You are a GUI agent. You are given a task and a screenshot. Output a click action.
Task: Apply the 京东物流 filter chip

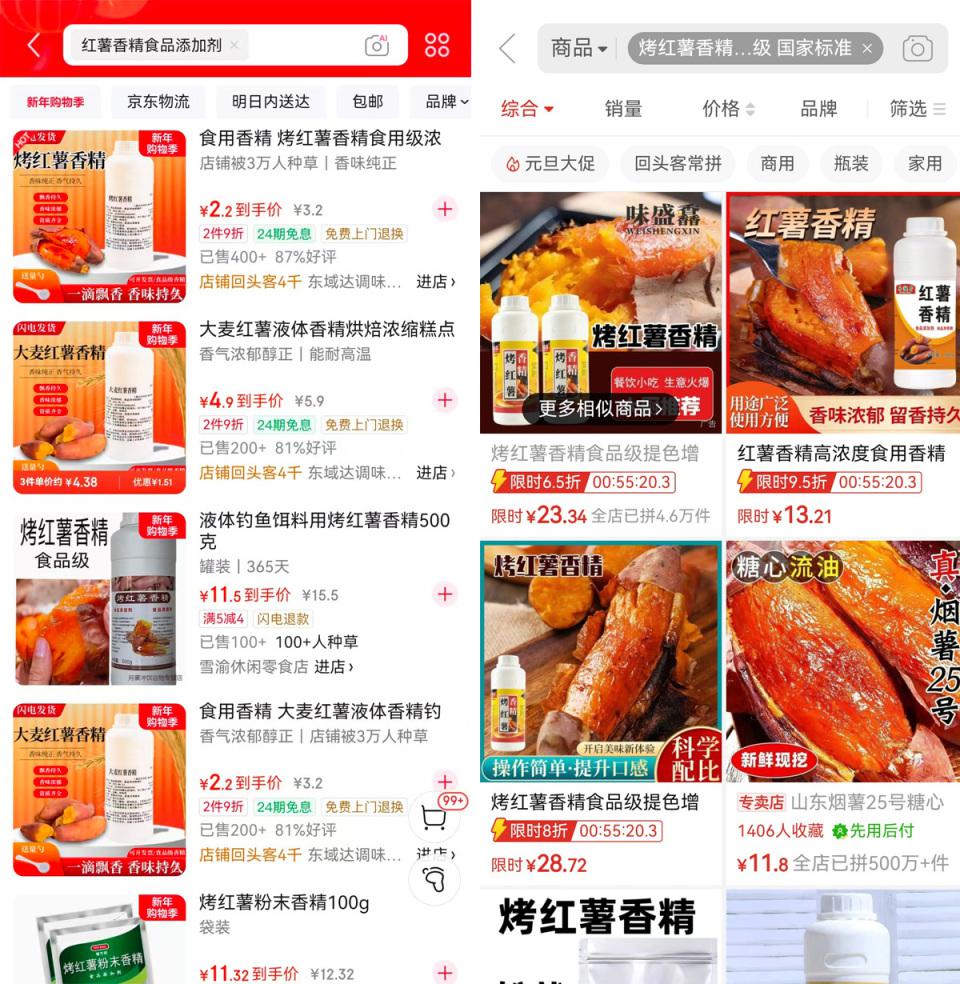point(158,101)
